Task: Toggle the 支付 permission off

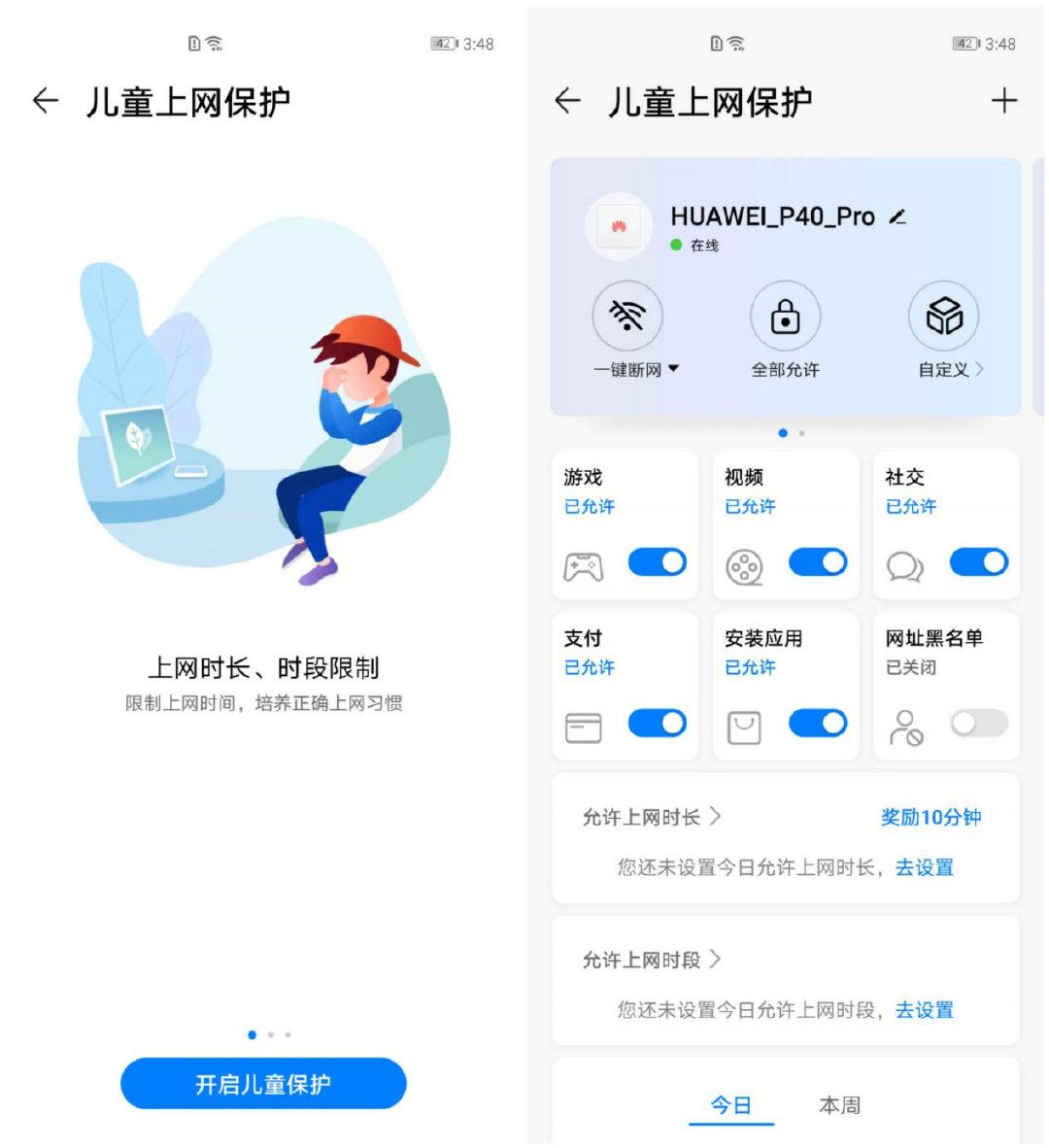Action: click(658, 724)
